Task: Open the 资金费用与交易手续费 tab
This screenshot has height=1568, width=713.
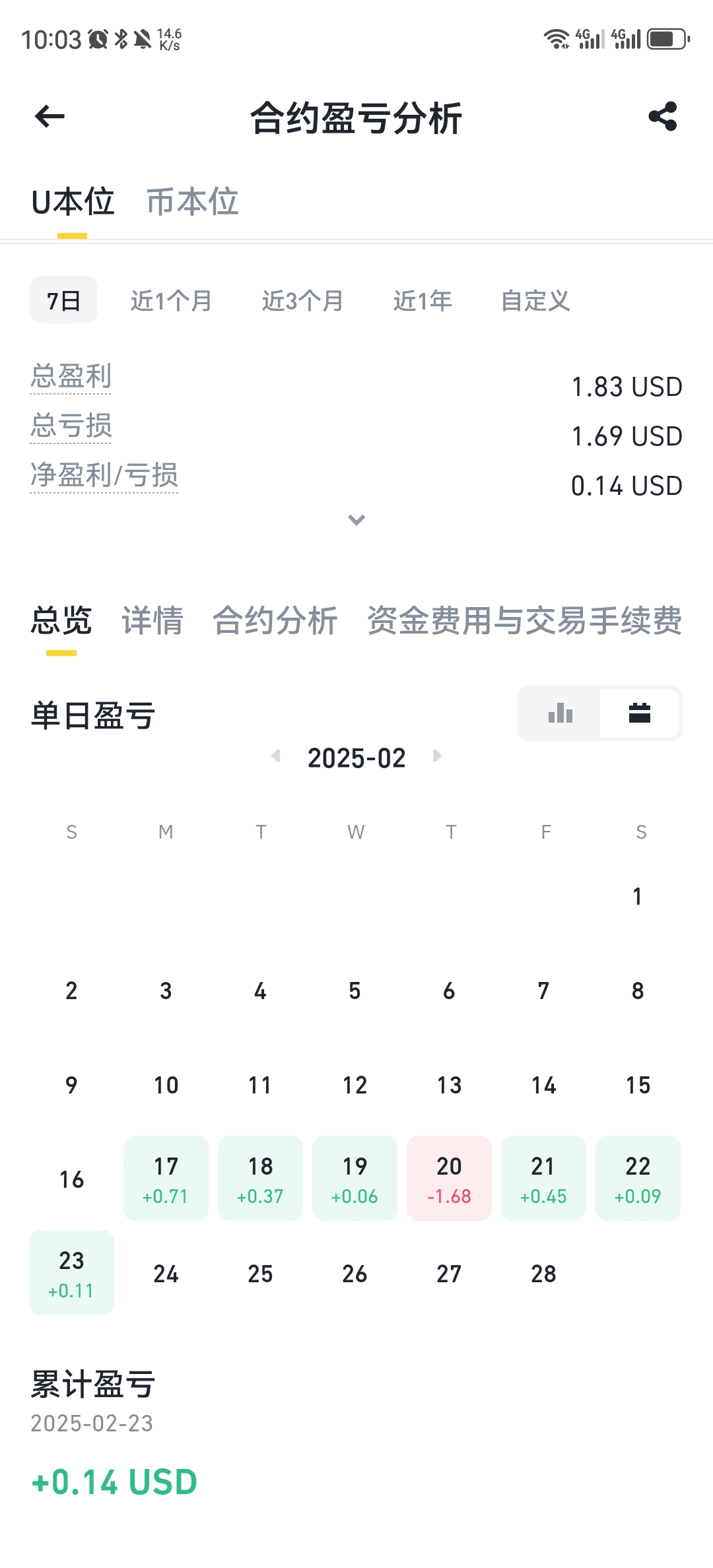Action: pyautogui.click(x=525, y=621)
